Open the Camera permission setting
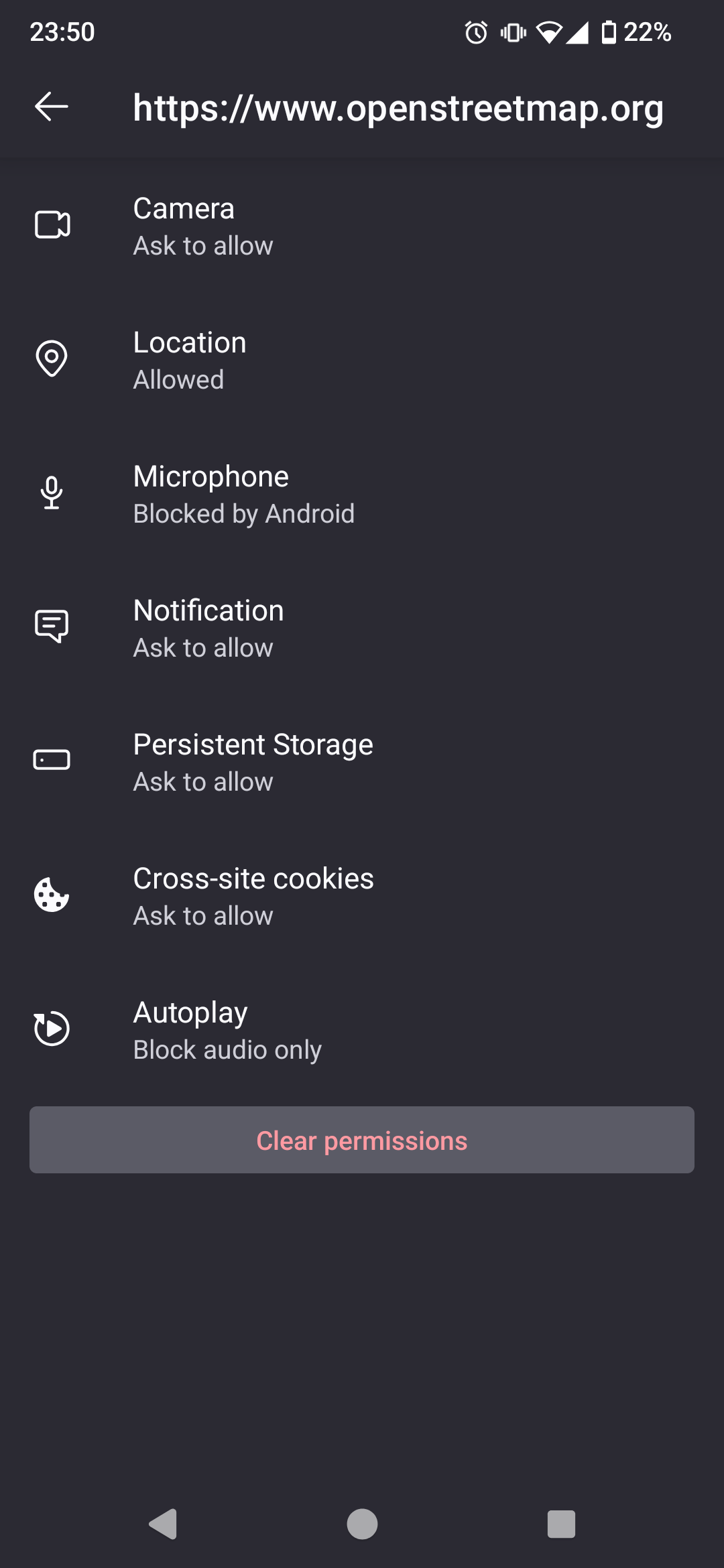Image resolution: width=724 pixels, height=1568 pixels. (362, 226)
